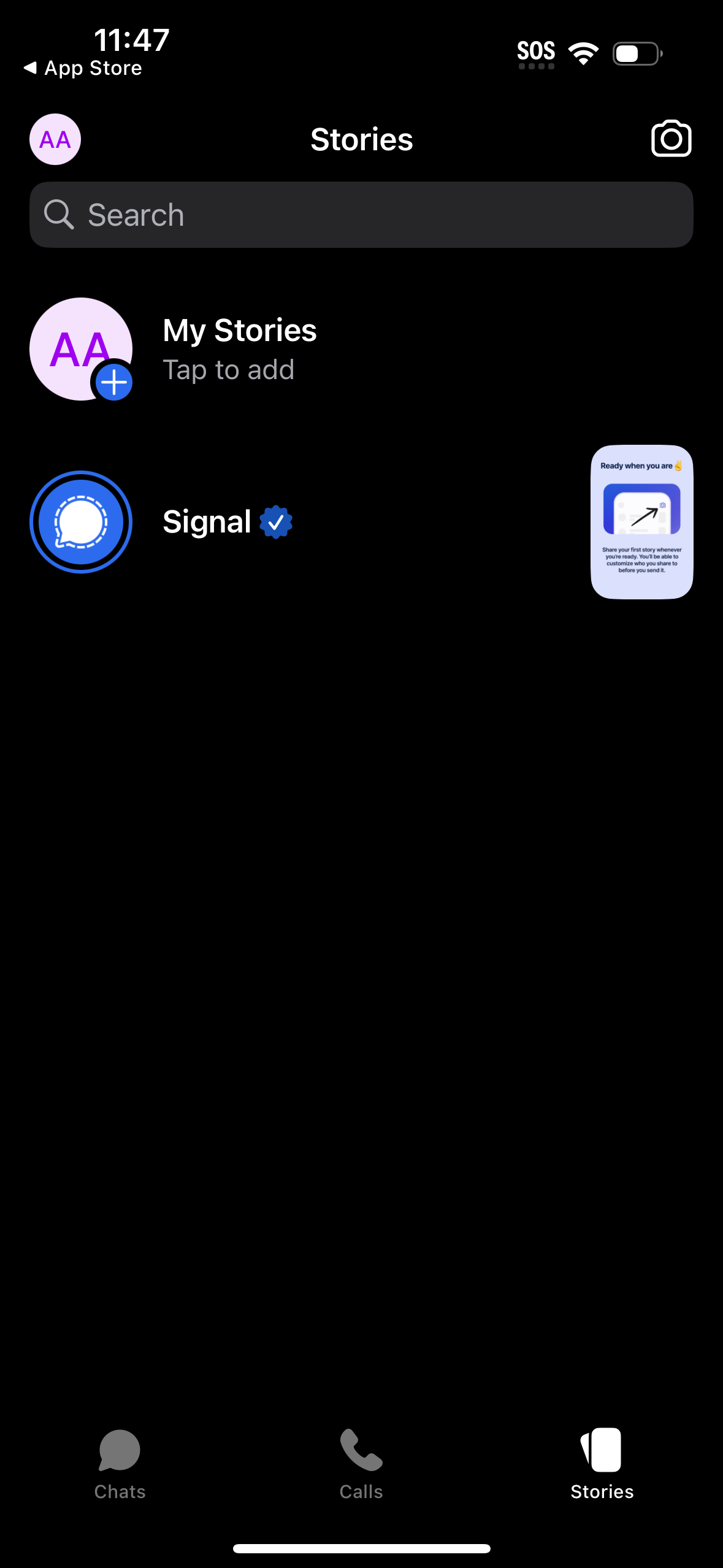Image resolution: width=723 pixels, height=1568 pixels.
Task: Tap the Signal verified checkmark badge
Action: click(276, 521)
